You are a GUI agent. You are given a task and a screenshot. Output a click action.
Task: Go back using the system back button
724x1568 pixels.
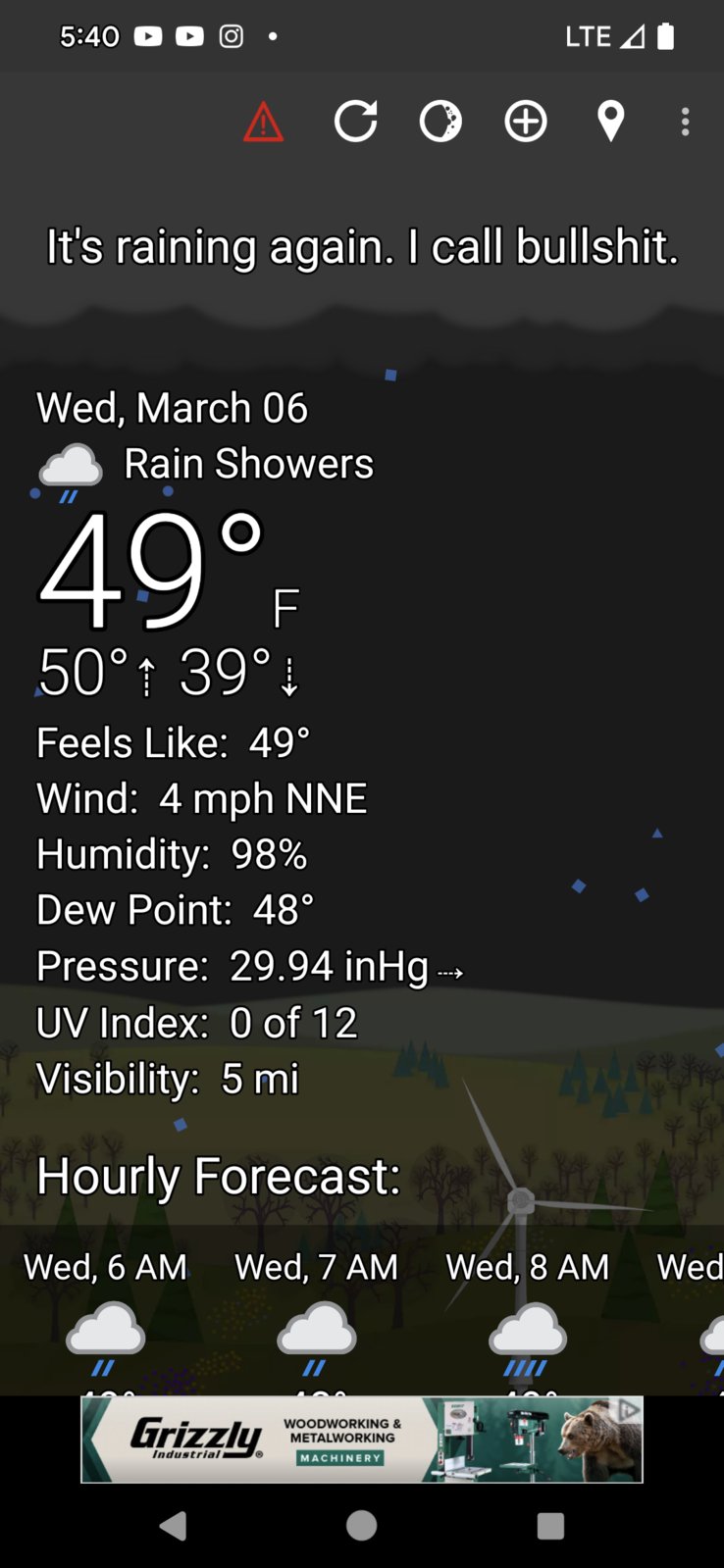[173, 1525]
